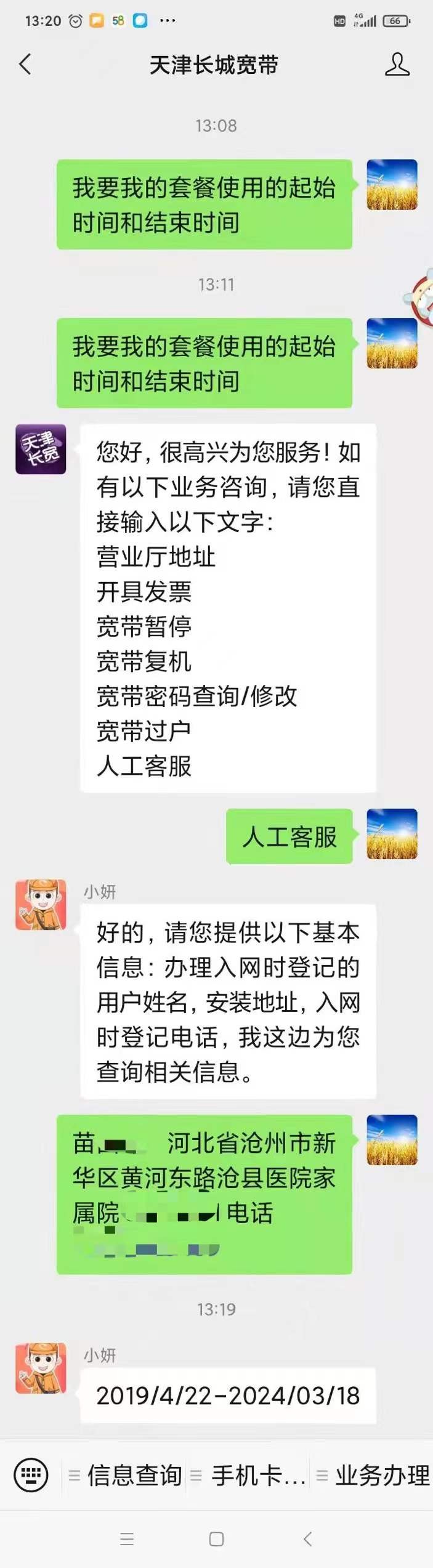Tap the system home button
433x1568 pixels.
[216, 1539]
